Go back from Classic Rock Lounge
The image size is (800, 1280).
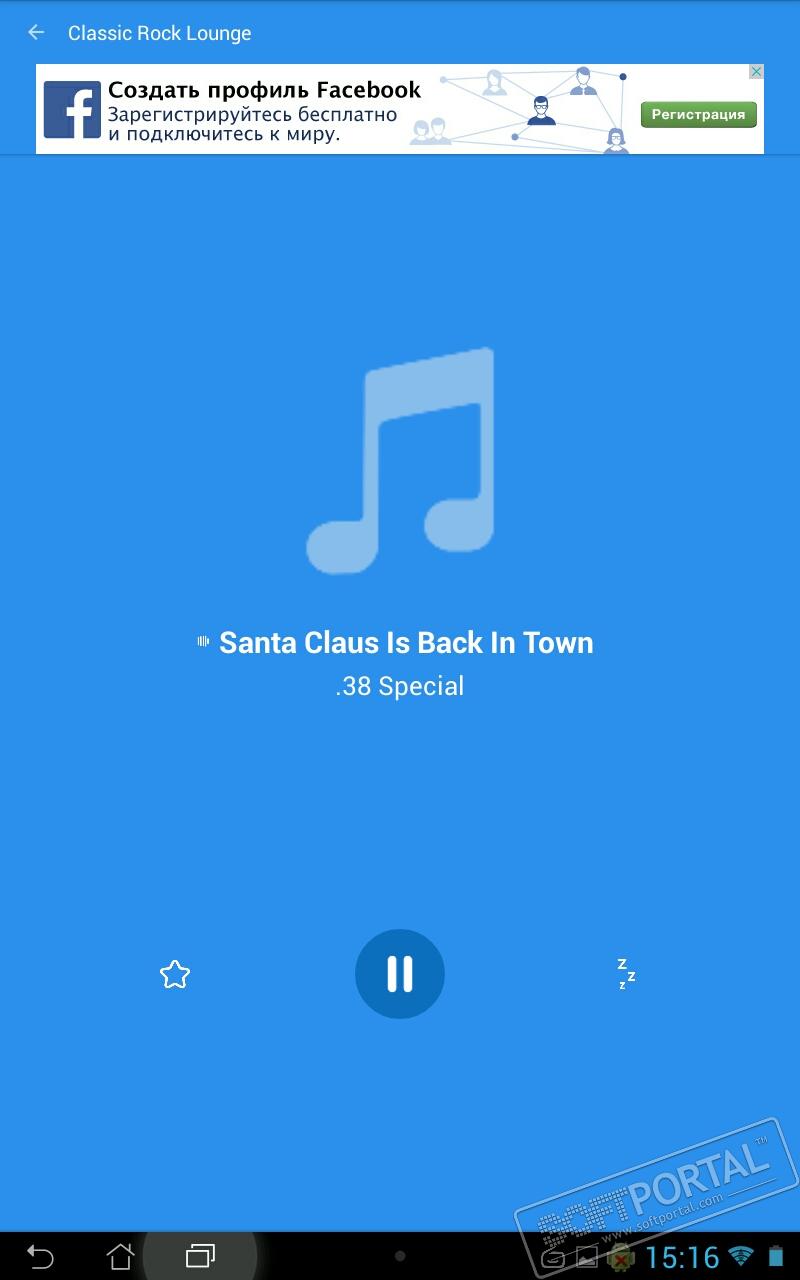coord(36,33)
